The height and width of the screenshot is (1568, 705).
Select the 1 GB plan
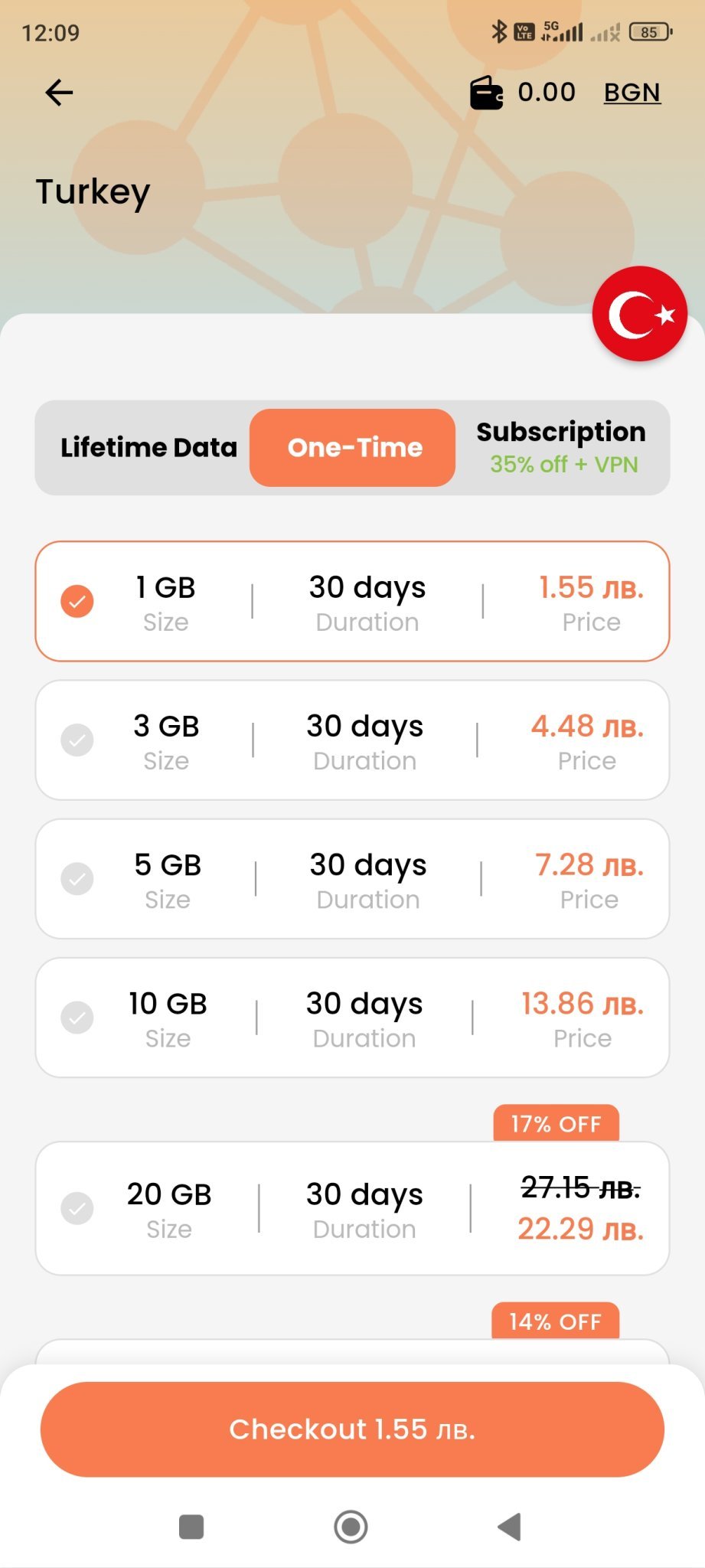tap(352, 602)
